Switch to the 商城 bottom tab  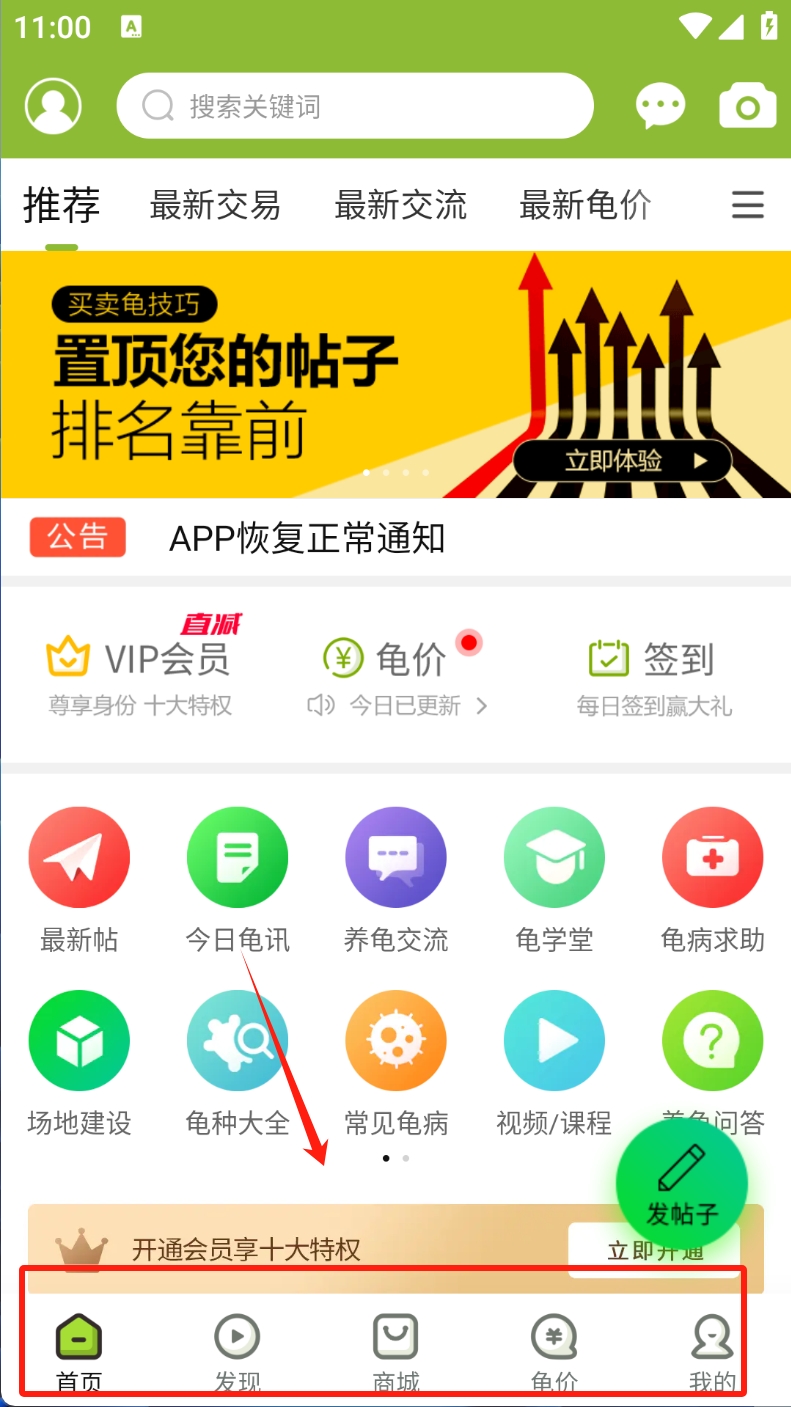pyautogui.click(x=395, y=1352)
